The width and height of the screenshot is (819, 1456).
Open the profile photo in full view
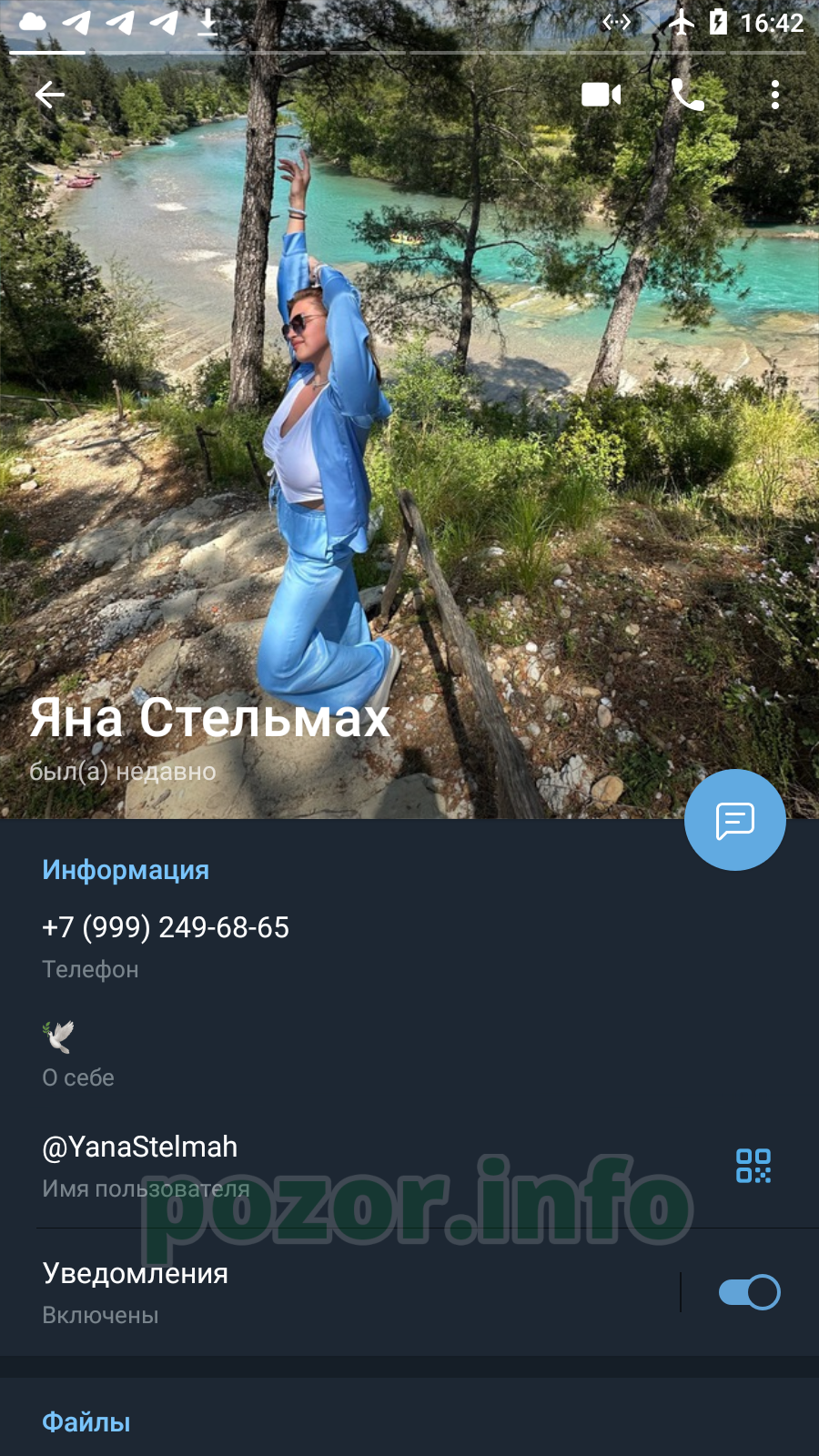(x=409, y=409)
